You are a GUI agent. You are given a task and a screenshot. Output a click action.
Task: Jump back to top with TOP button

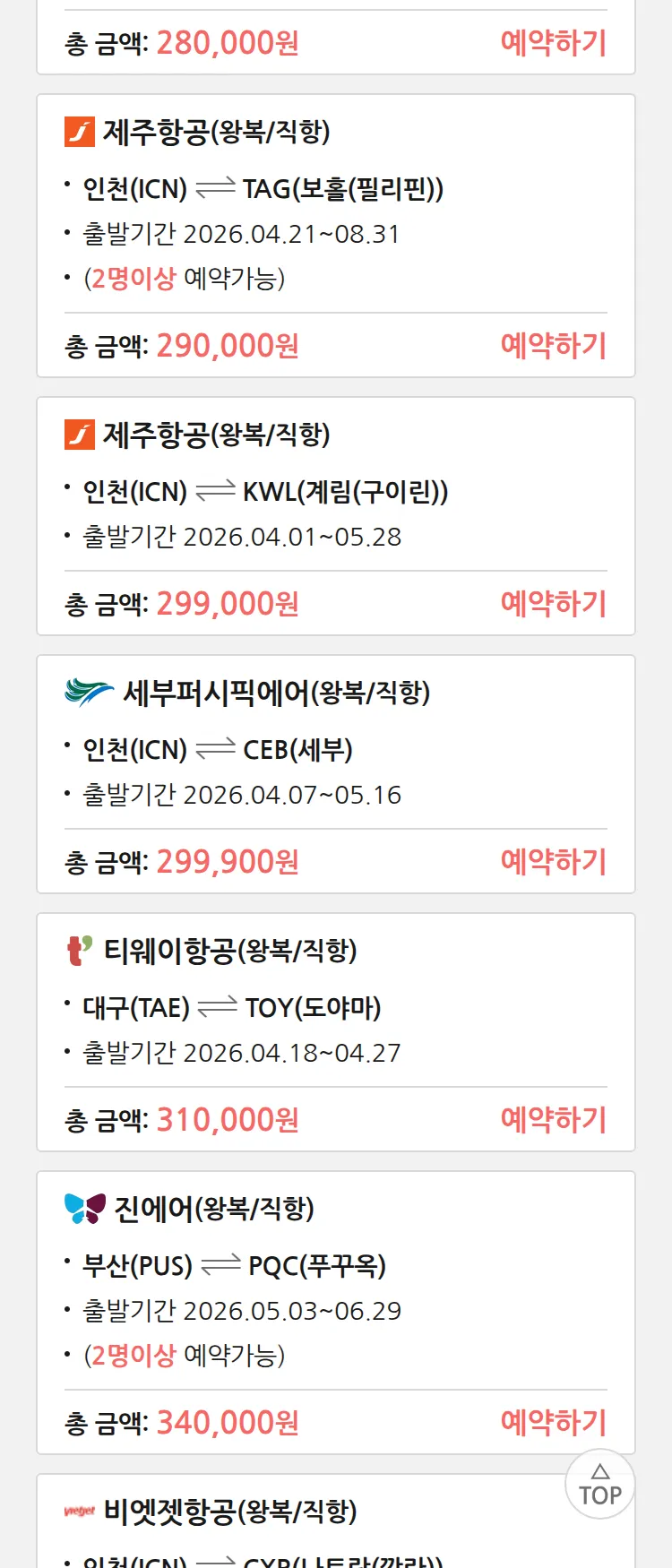[599, 1485]
